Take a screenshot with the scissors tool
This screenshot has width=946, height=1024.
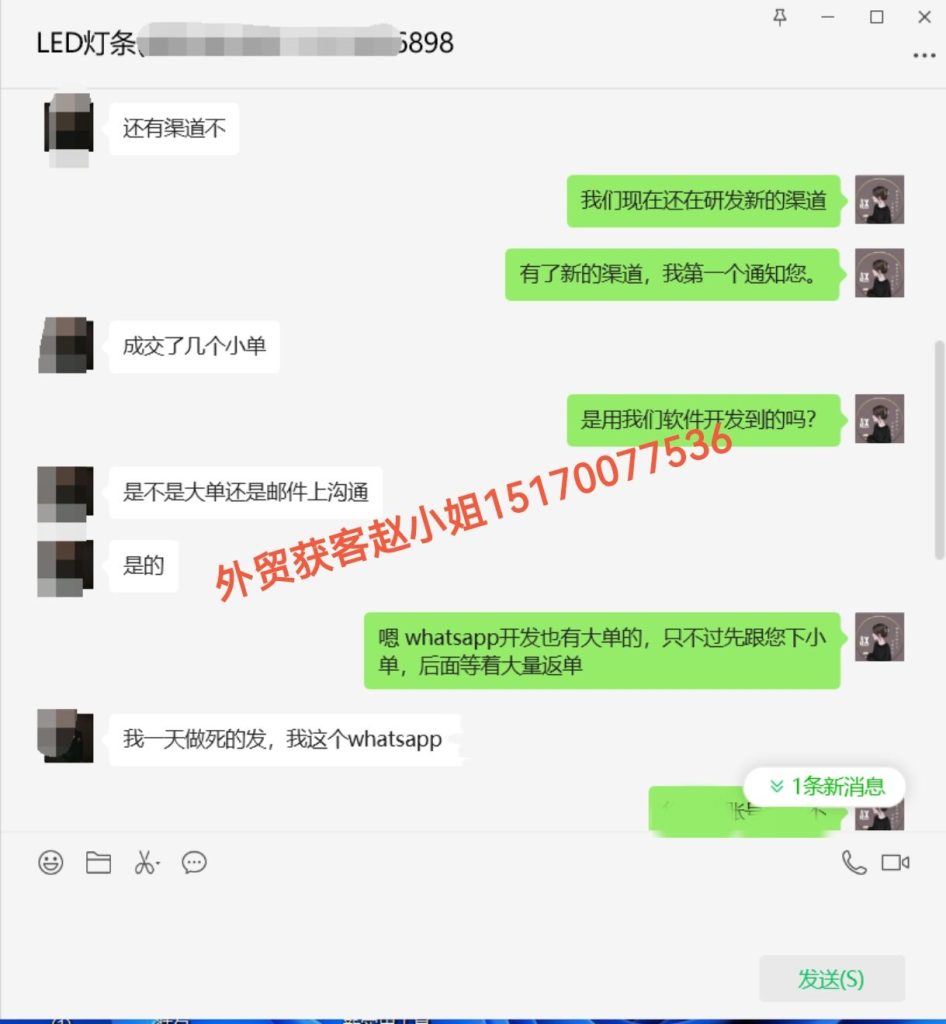[146, 862]
